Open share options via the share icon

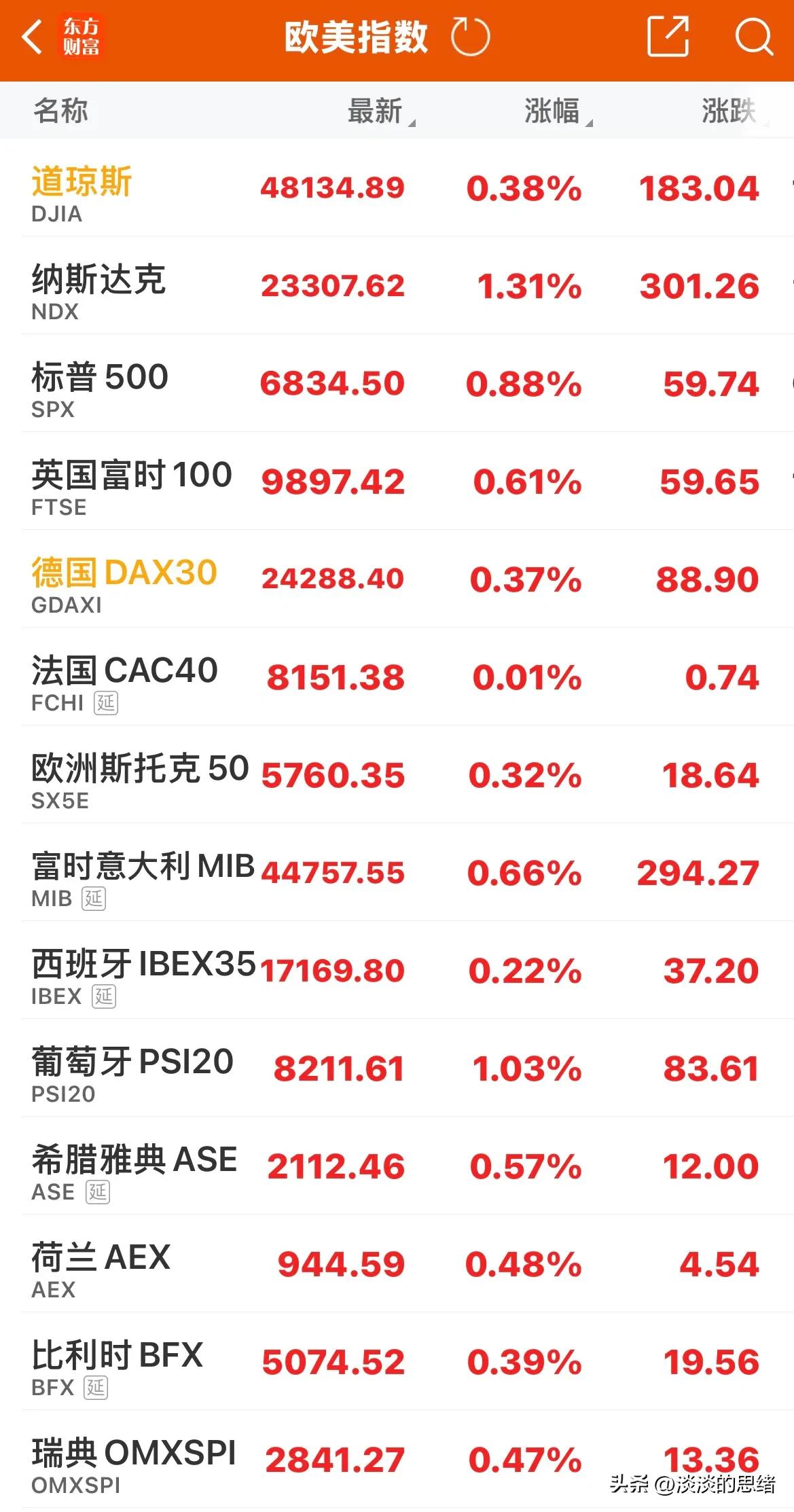coord(668,37)
